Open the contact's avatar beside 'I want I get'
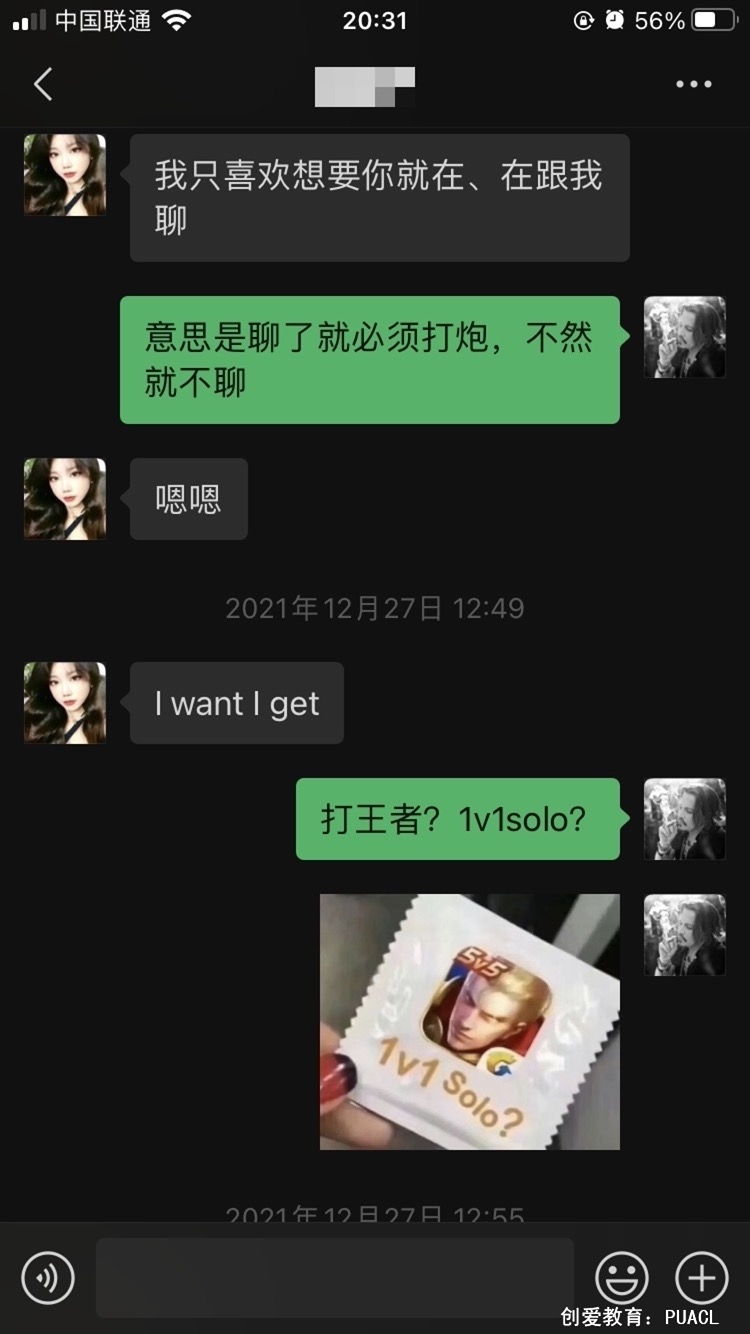This screenshot has width=750, height=1334. 65,702
